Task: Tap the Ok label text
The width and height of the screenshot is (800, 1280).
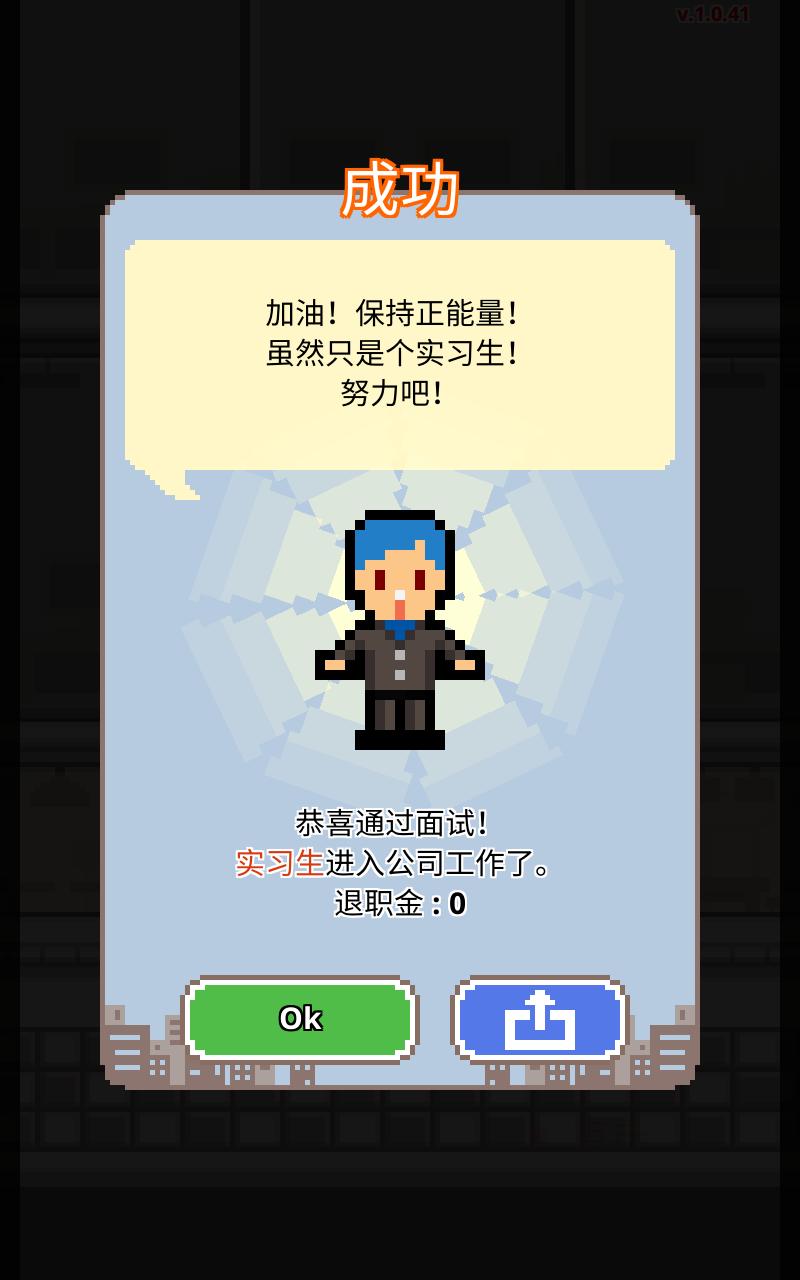Action: click(298, 1017)
